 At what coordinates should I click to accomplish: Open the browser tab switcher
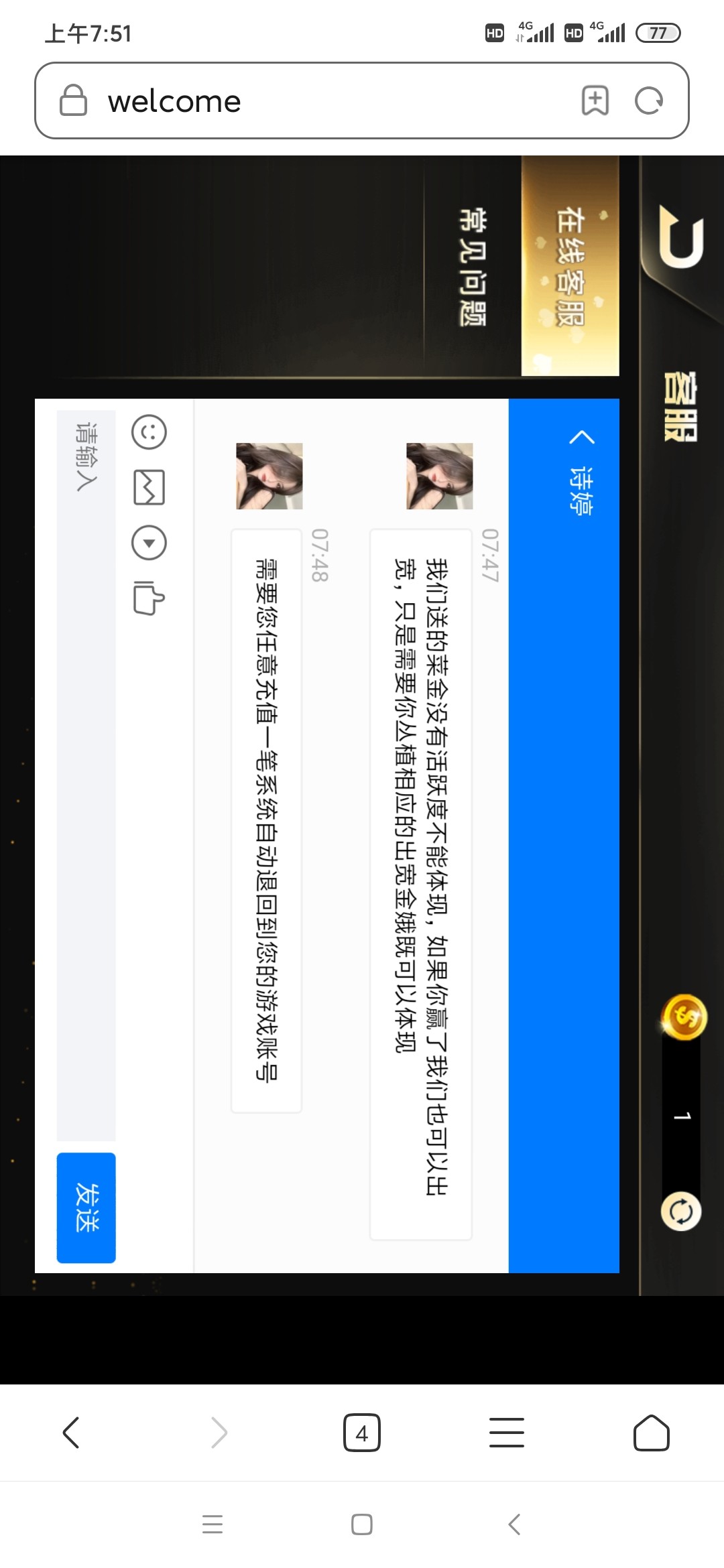coord(362,1433)
